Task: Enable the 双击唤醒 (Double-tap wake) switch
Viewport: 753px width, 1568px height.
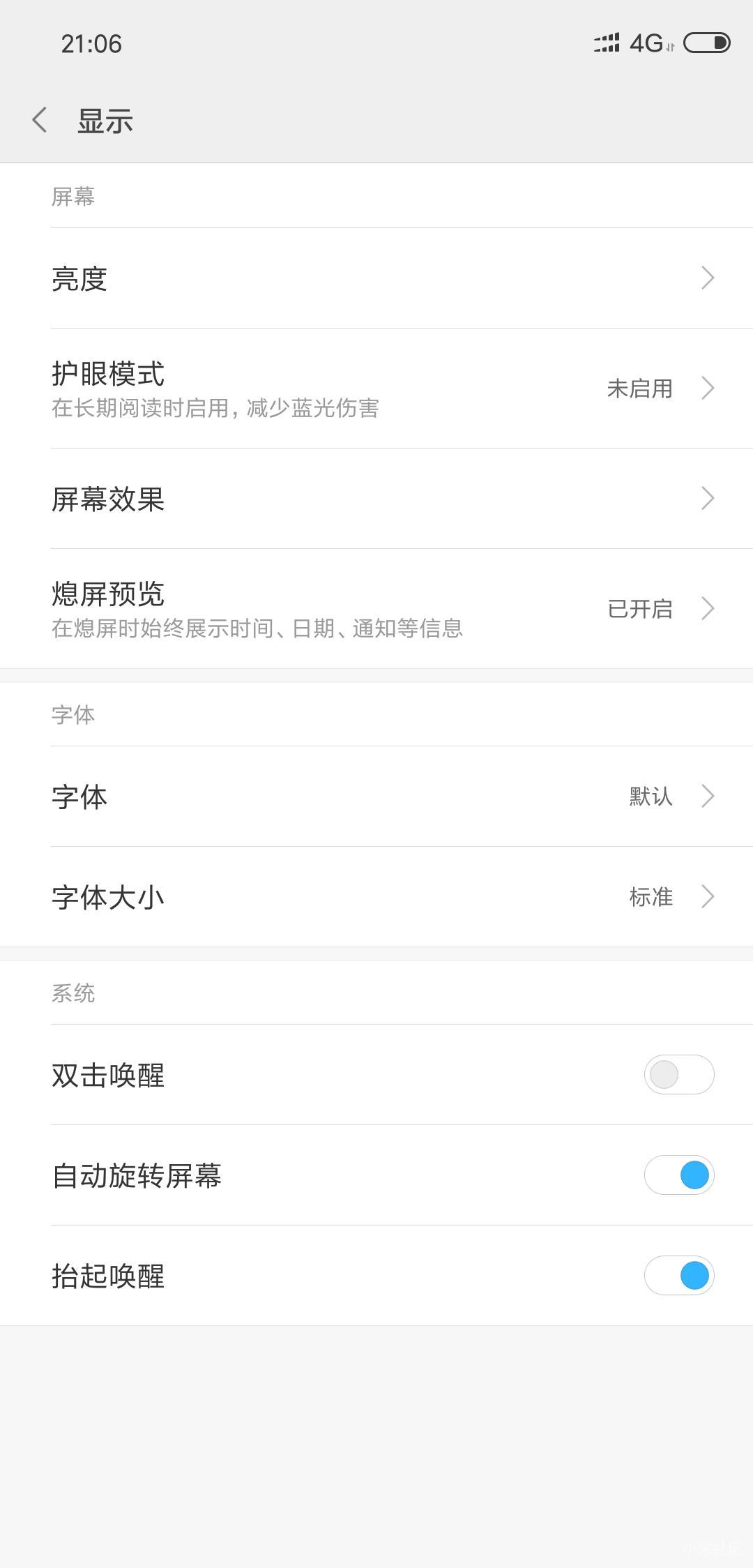Action: [x=678, y=1075]
